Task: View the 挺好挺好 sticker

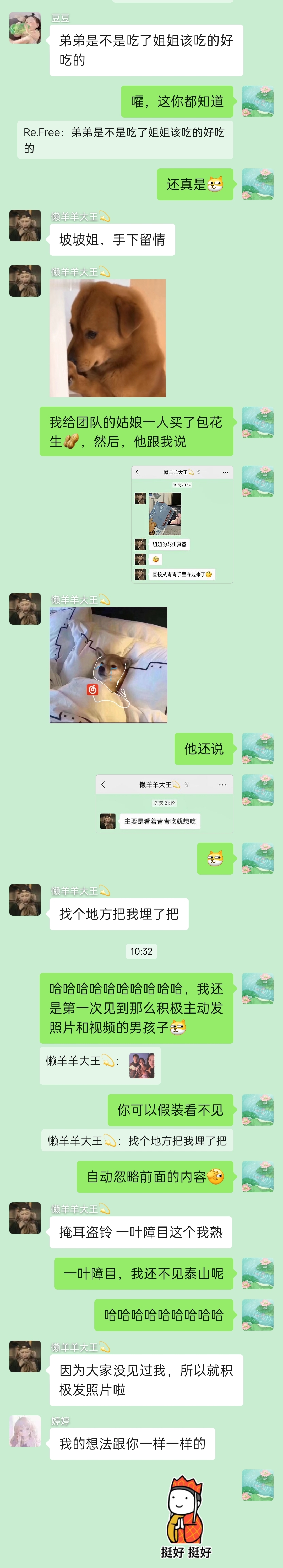Action: pyautogui.click(x=186, y=1517)
